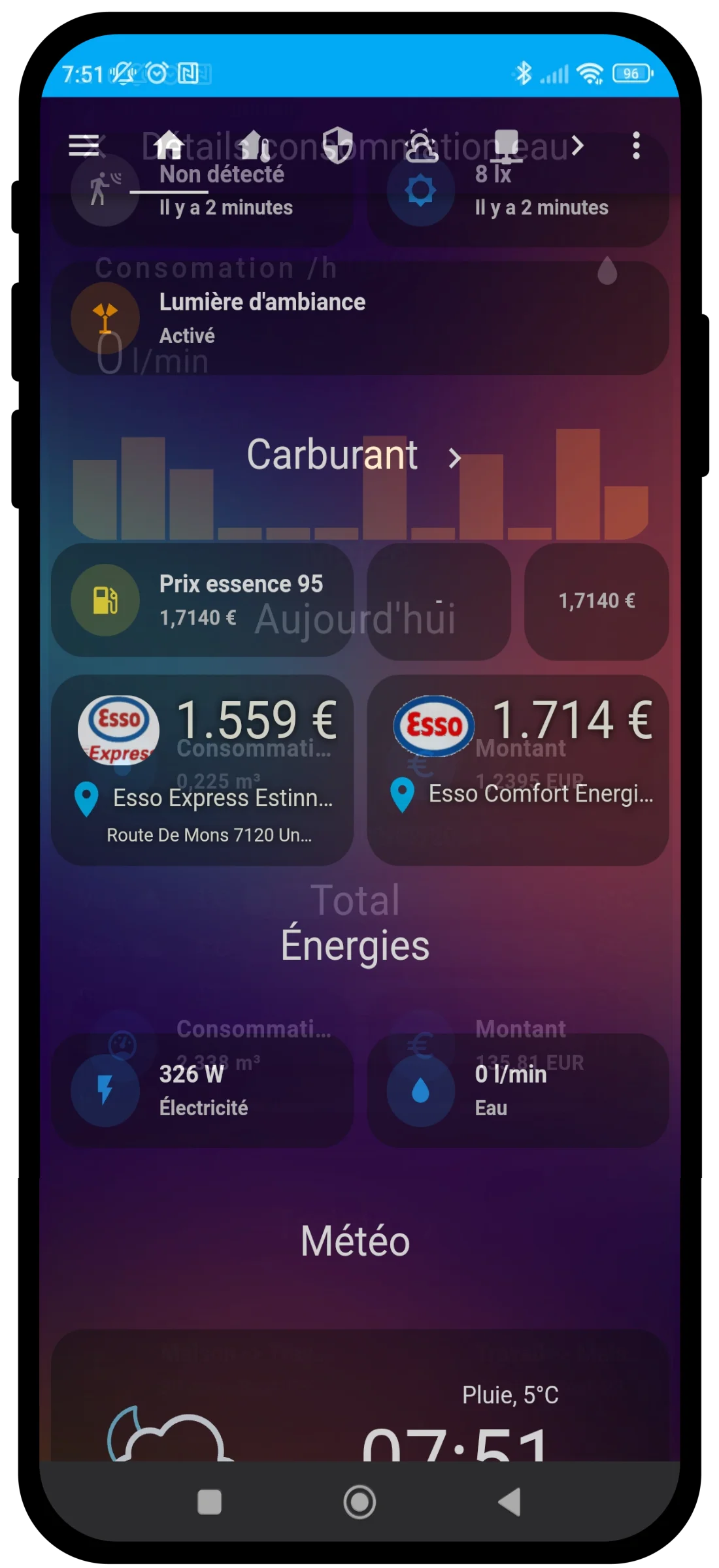Toggle the Lumière d'ambiance card
This screenshot has height=1568, width=719.
(359, 318)
